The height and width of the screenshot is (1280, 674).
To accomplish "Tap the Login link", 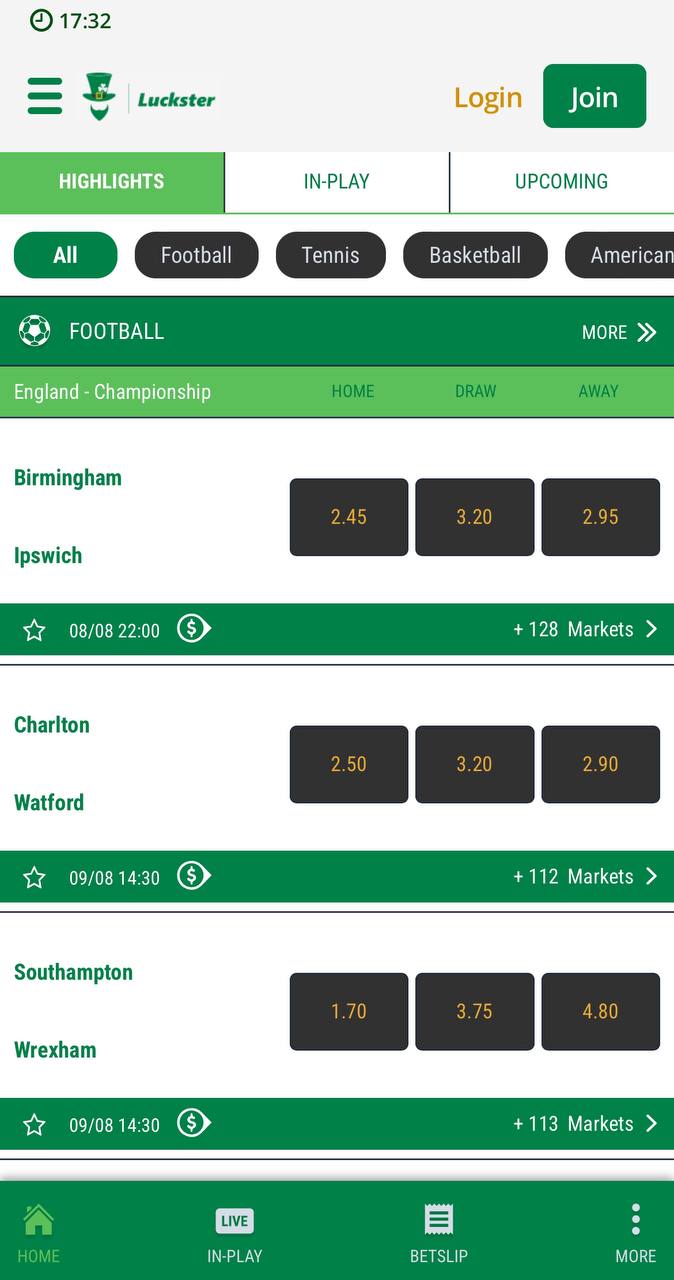I will coord(488,97).
